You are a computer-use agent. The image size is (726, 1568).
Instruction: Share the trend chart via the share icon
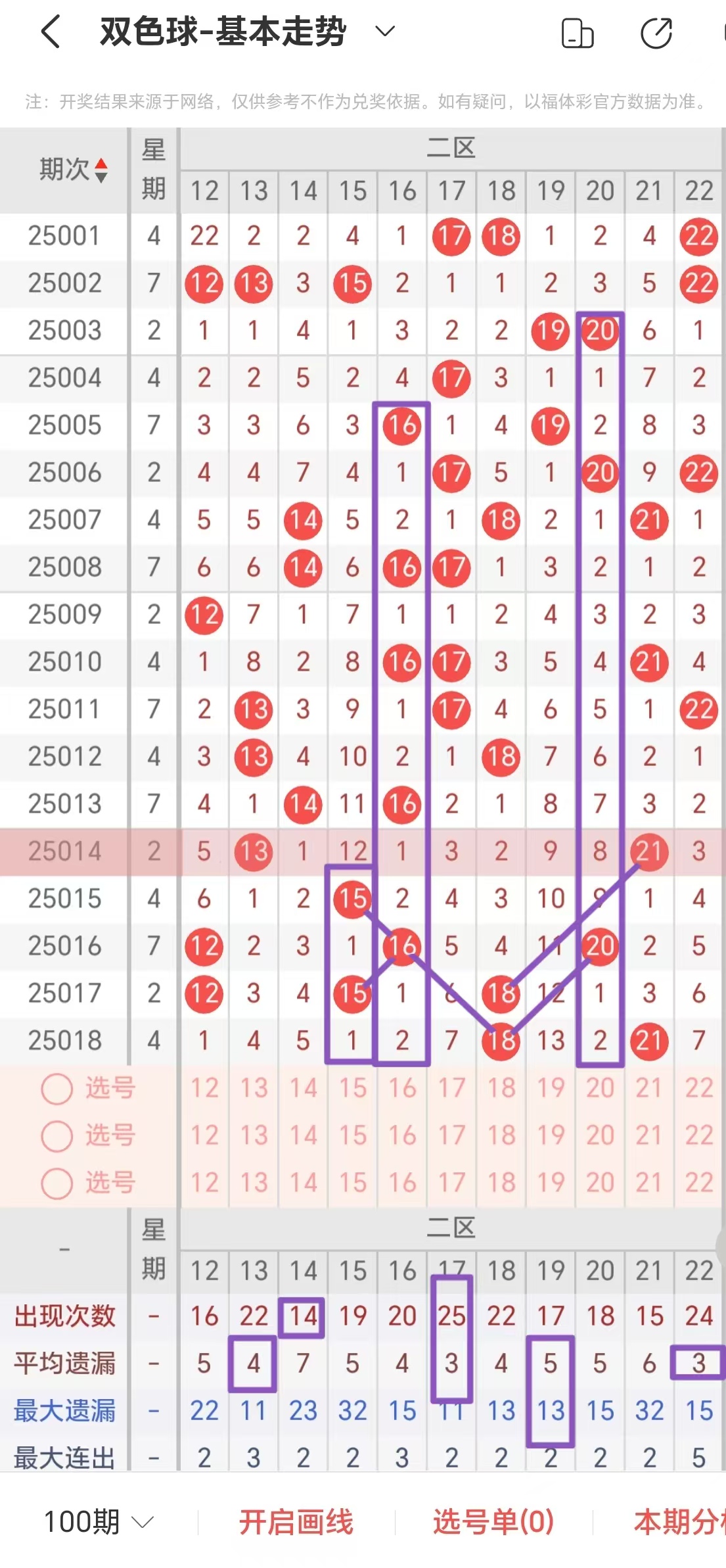coord(656,34)
